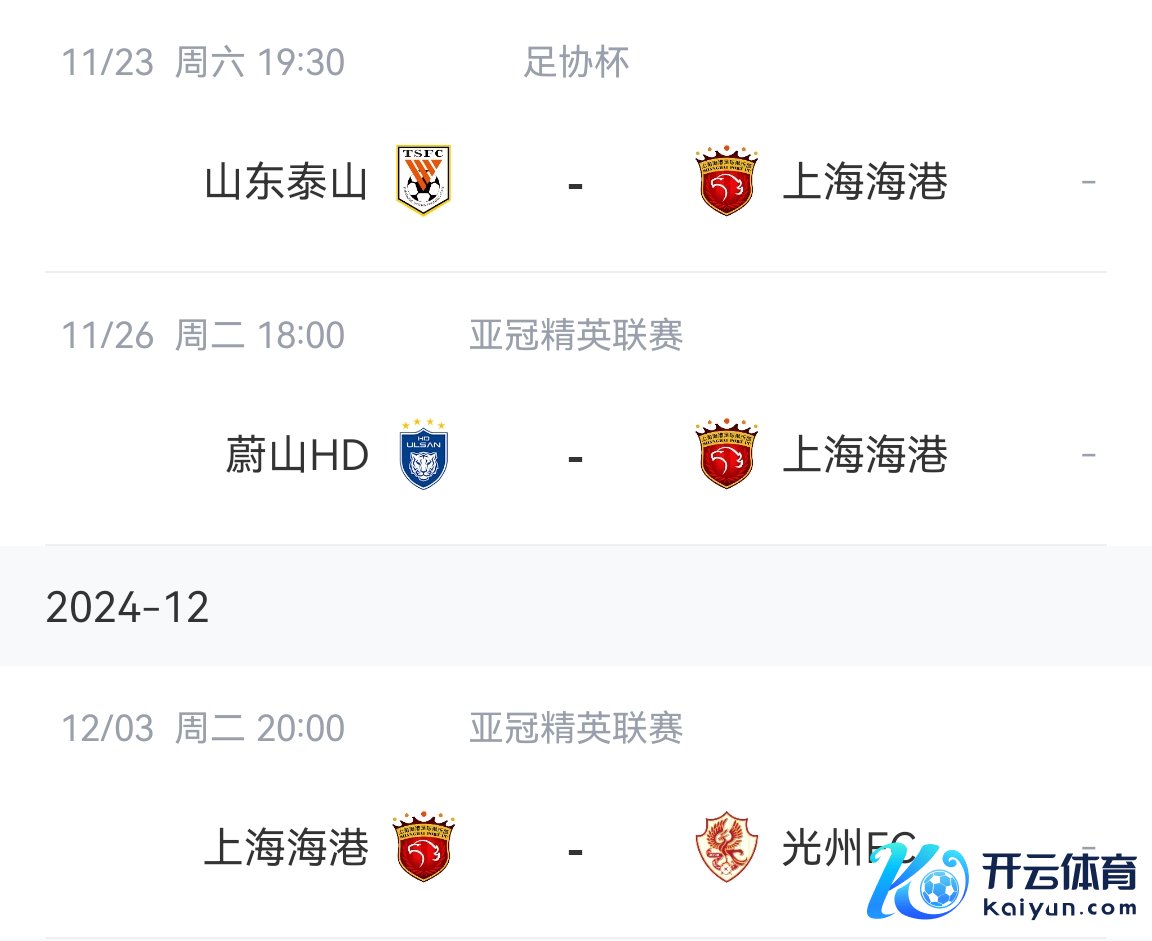Open the 上海海港 vs 光州FC match
This screenshot has width=1152, height=941.
pos(575,850)
